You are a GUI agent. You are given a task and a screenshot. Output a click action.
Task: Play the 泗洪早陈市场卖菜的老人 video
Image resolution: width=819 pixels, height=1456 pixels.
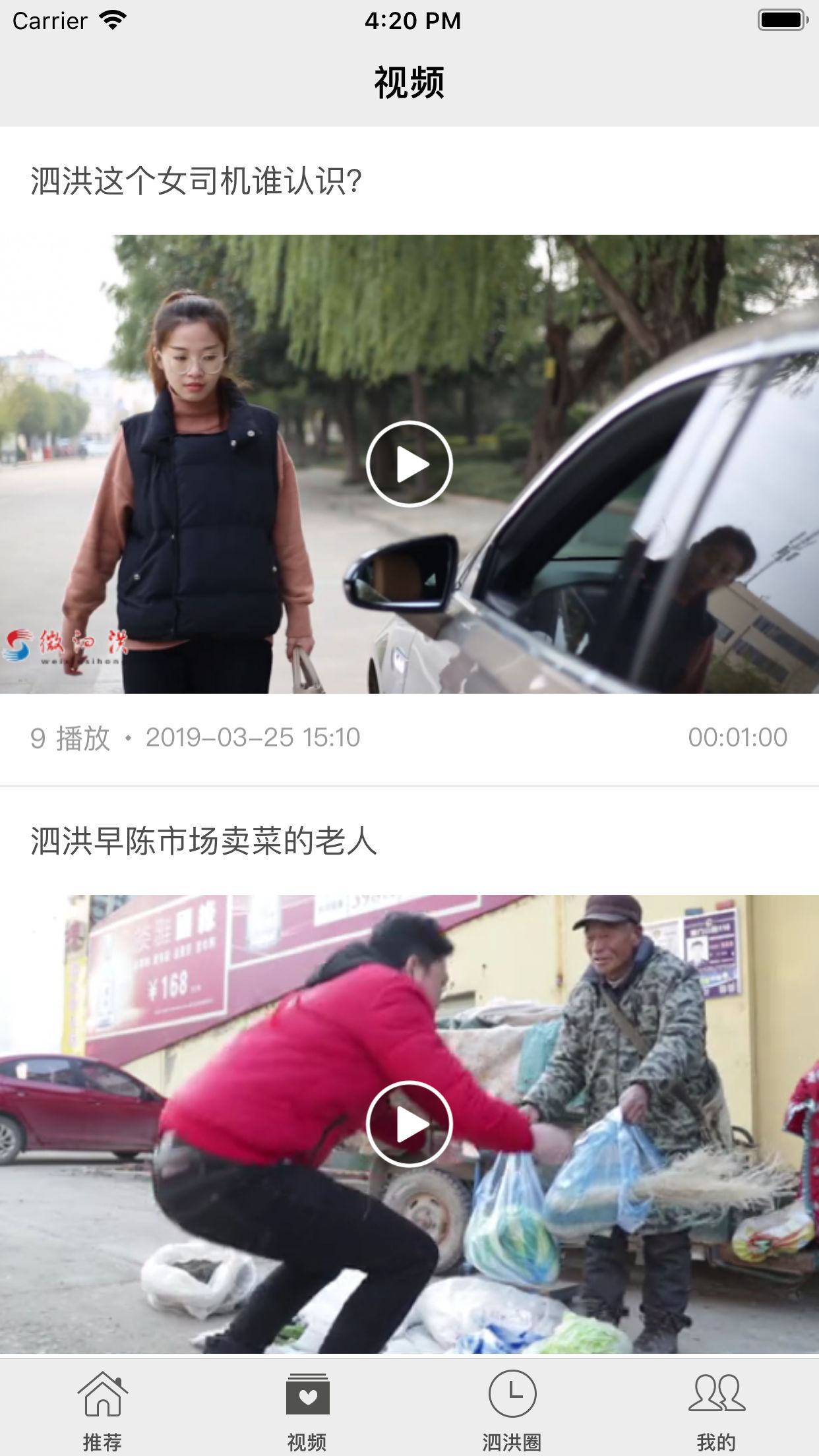click(x=409, y=1124)
